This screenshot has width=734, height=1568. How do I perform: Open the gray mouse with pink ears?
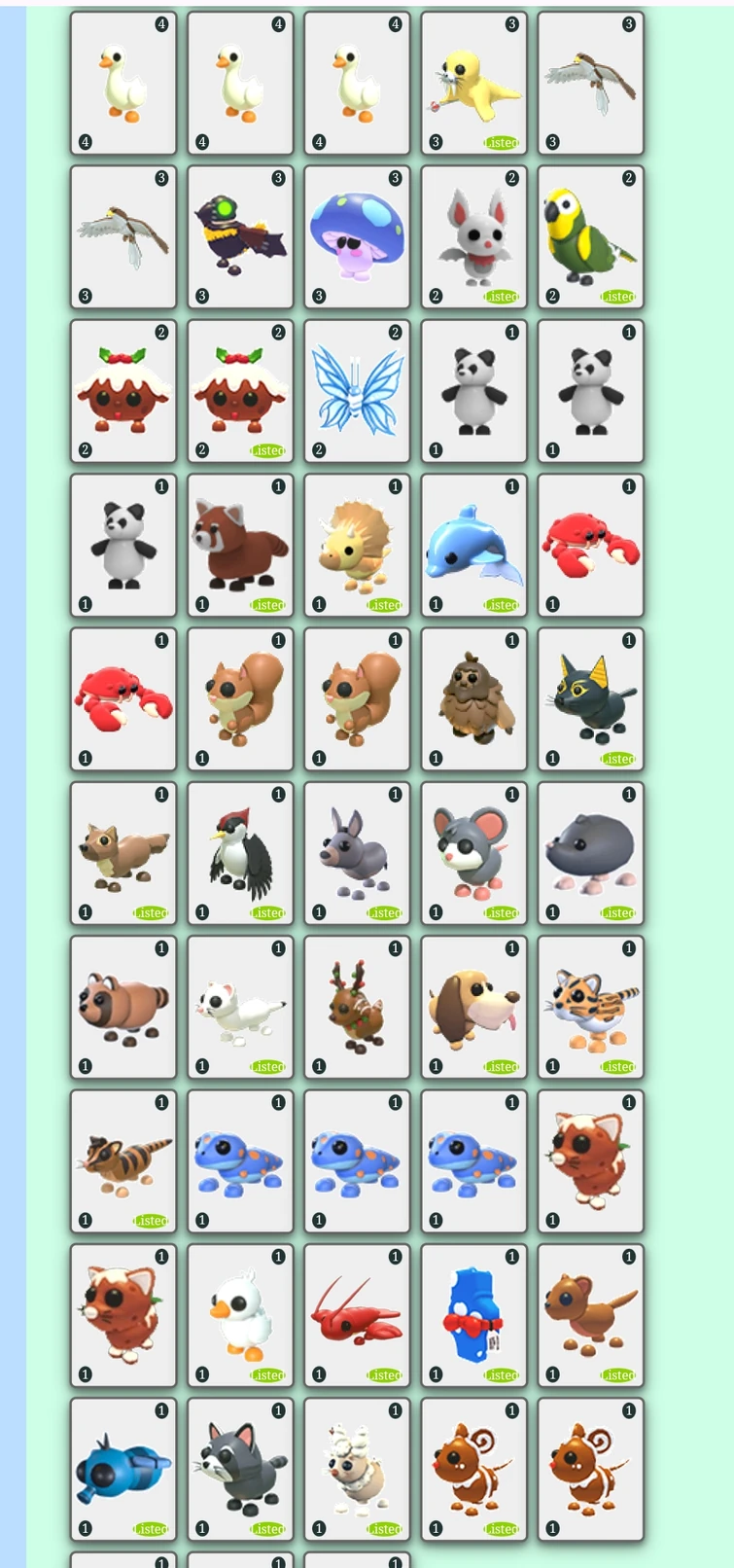coord(473,853)
